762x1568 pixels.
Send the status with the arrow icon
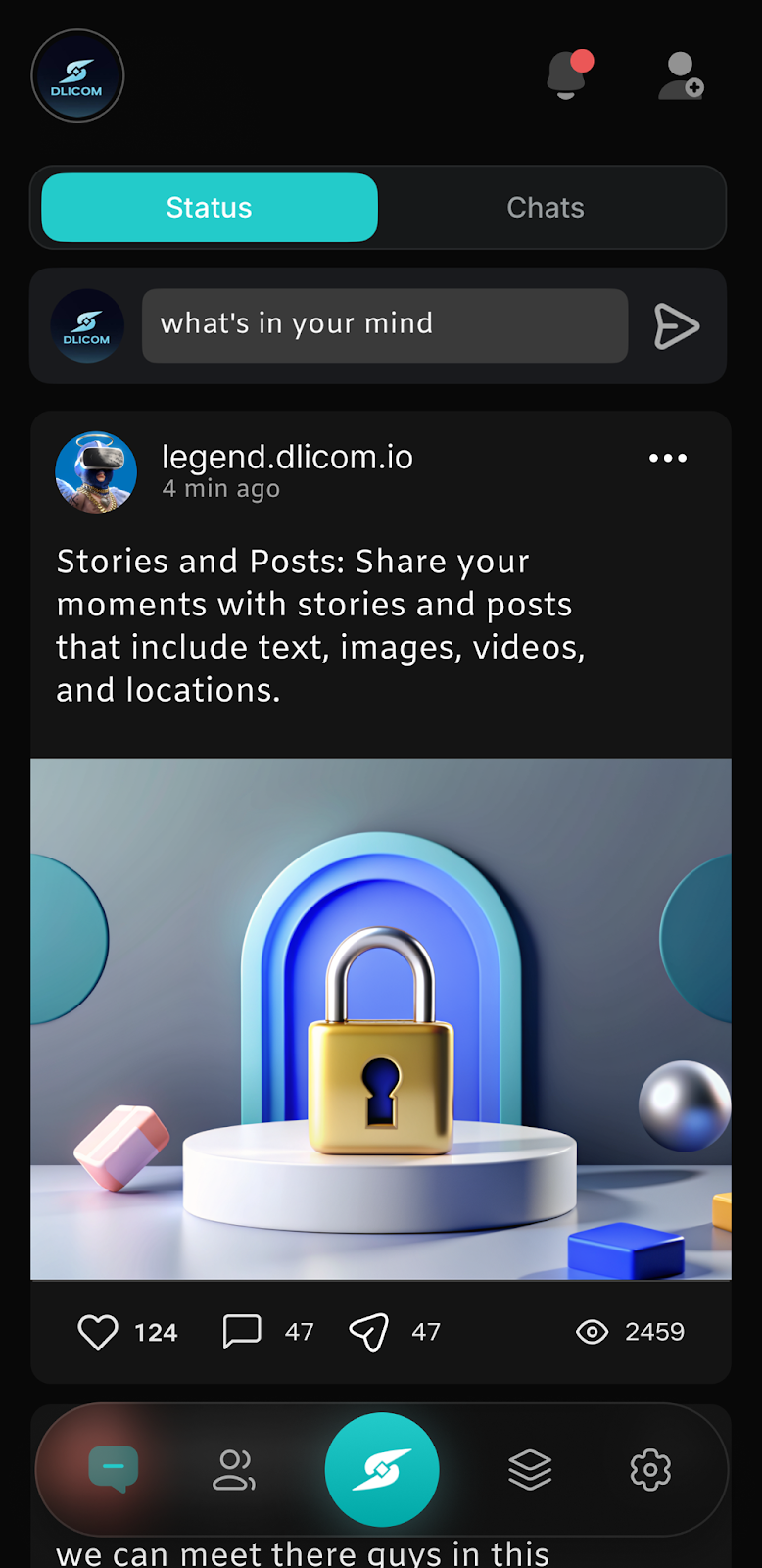coord(676,326)
